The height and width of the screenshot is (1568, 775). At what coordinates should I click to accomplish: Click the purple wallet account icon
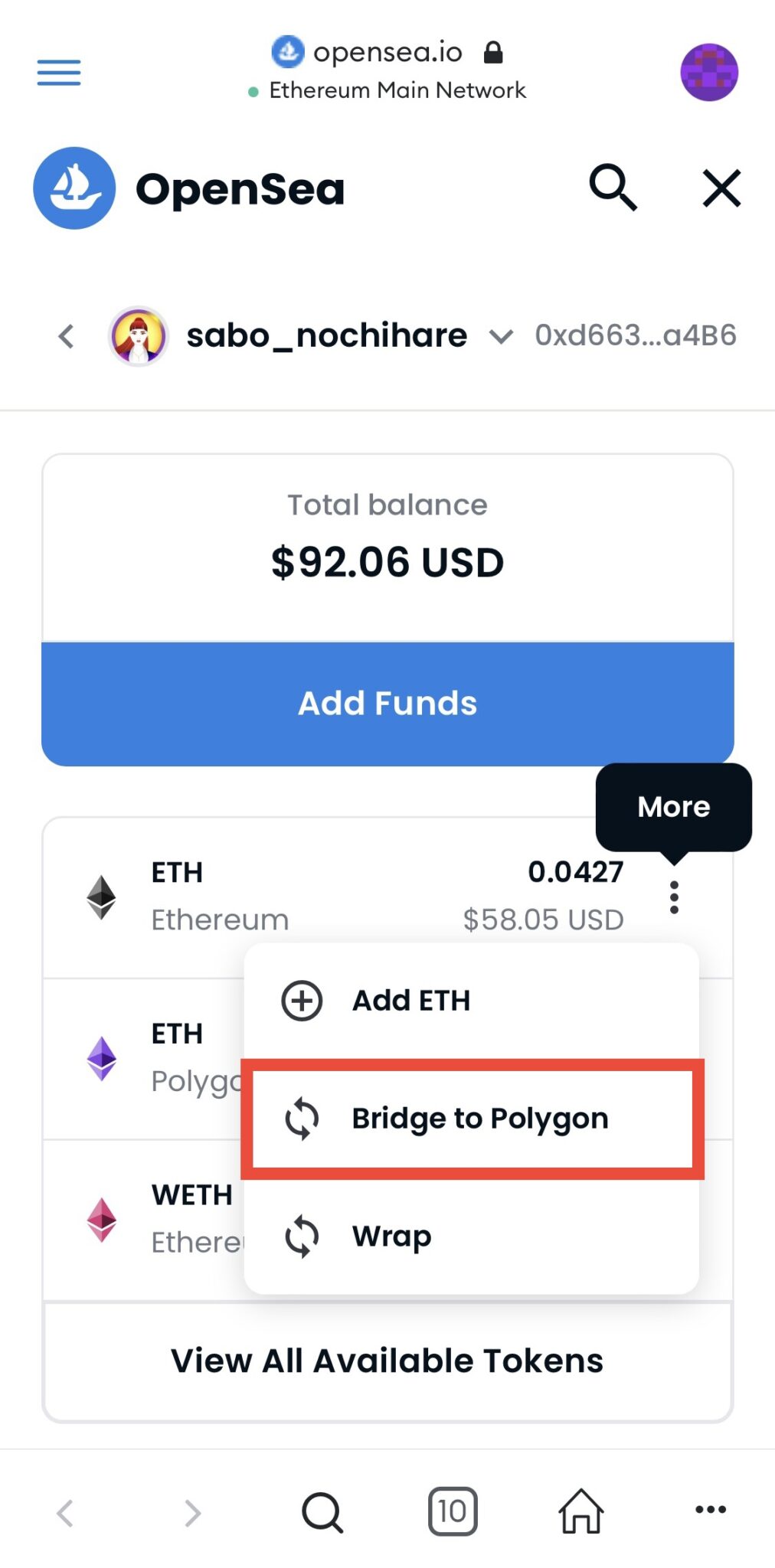pyautogui.click(x=709, y=71)
